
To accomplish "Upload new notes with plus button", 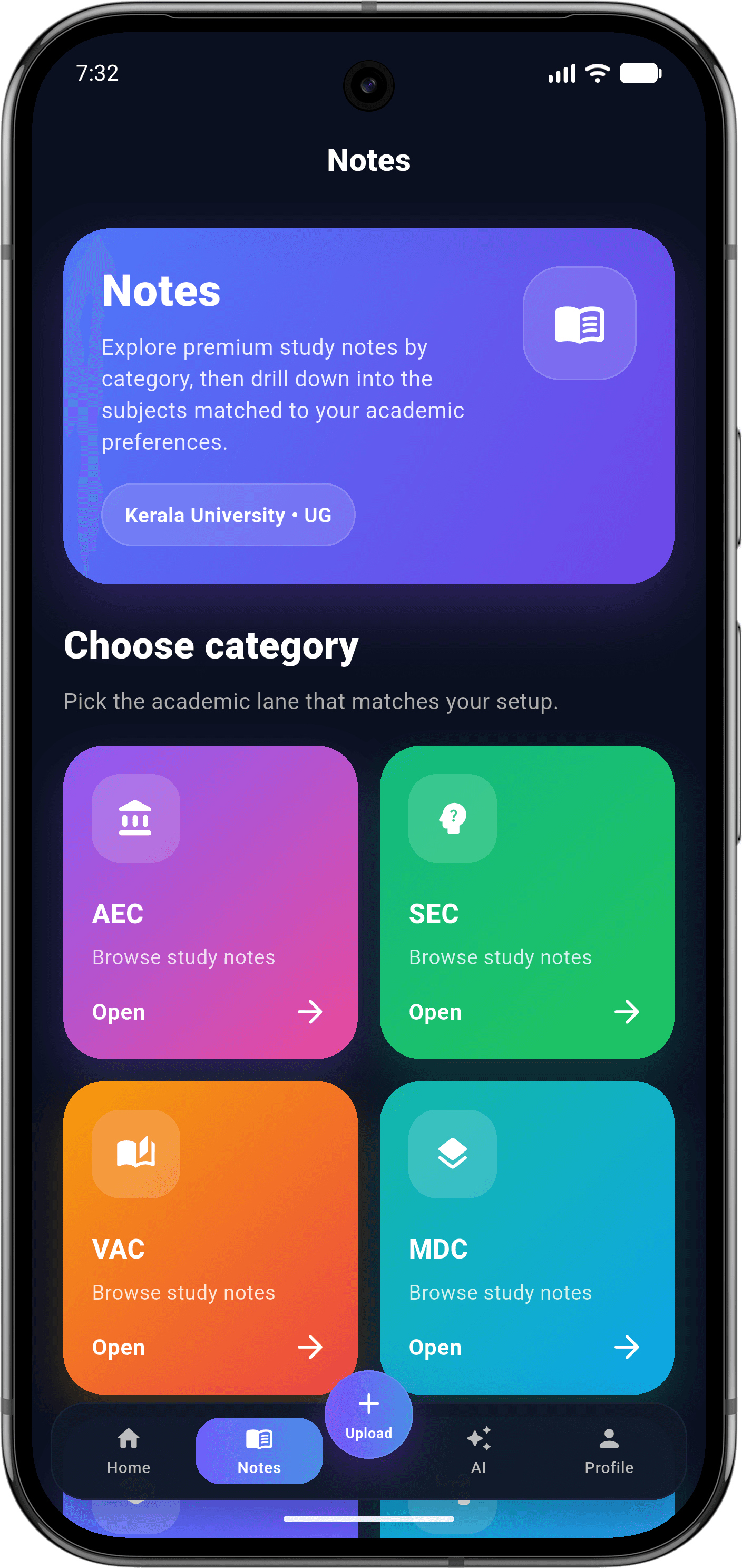I will click(368, 1415).
